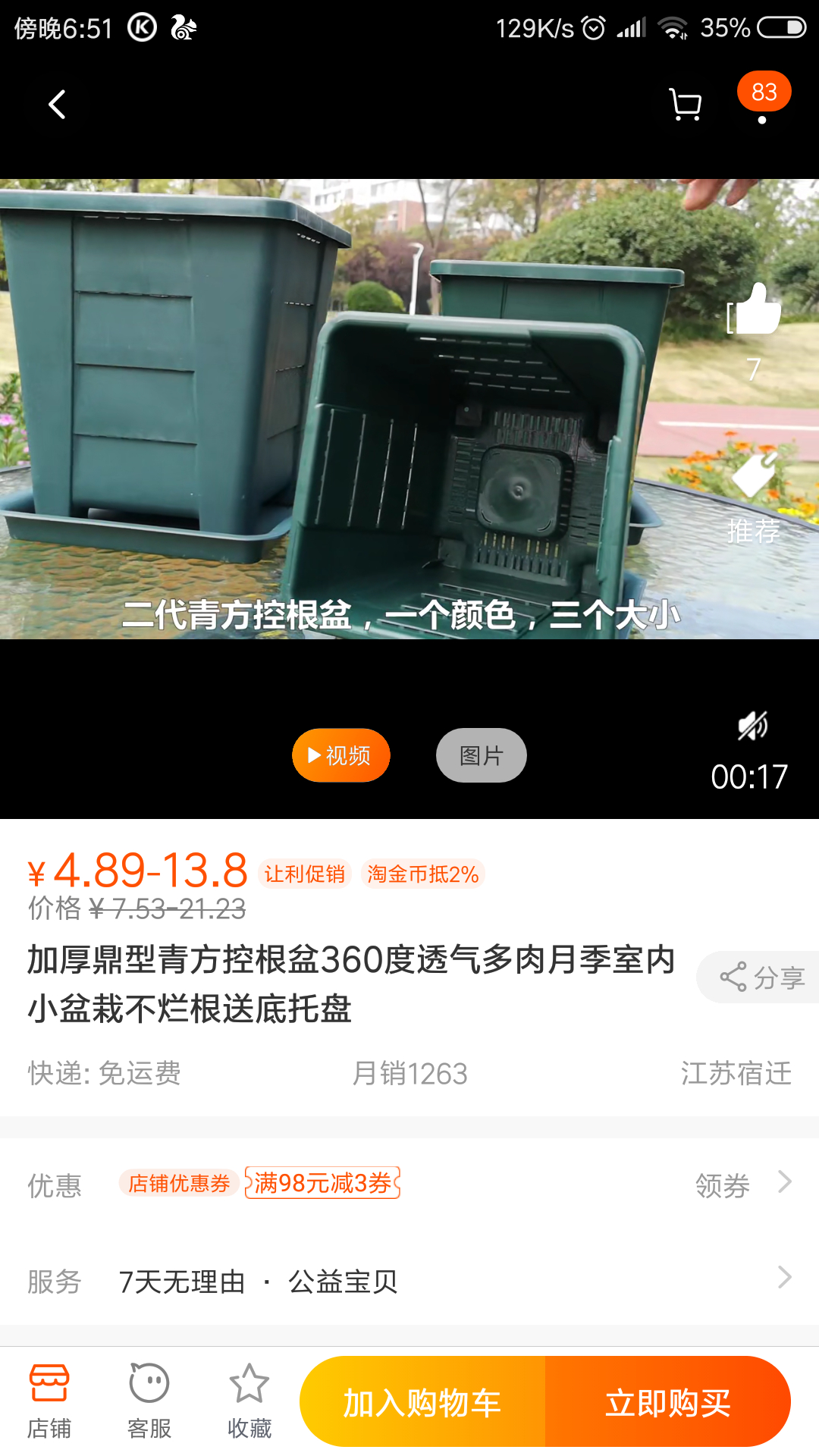Open the 服务 details row

(409, 1281)
